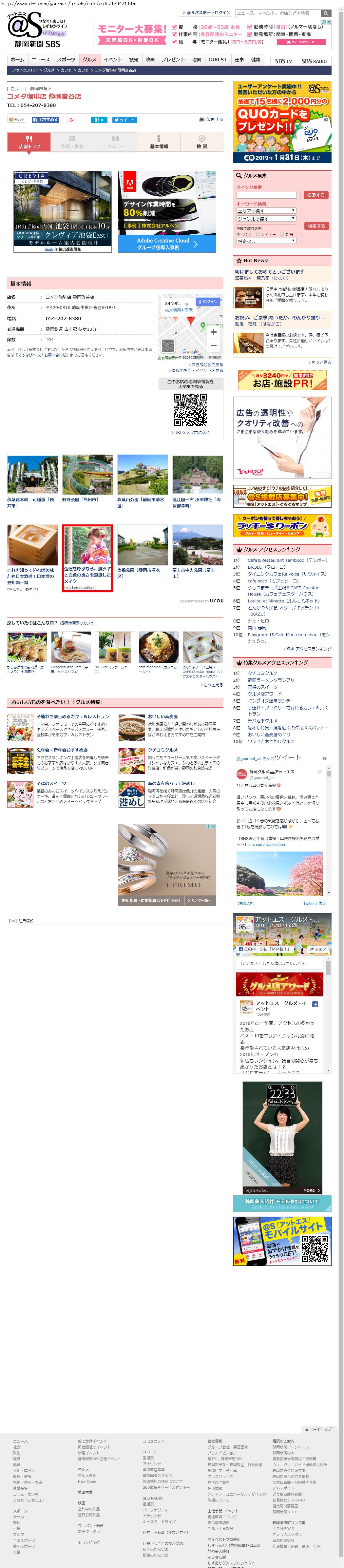Image resolution: width=344 pixels, height=1568 pixels.
Task: Zoom in on the map with plus
Action: coord(213,332)
